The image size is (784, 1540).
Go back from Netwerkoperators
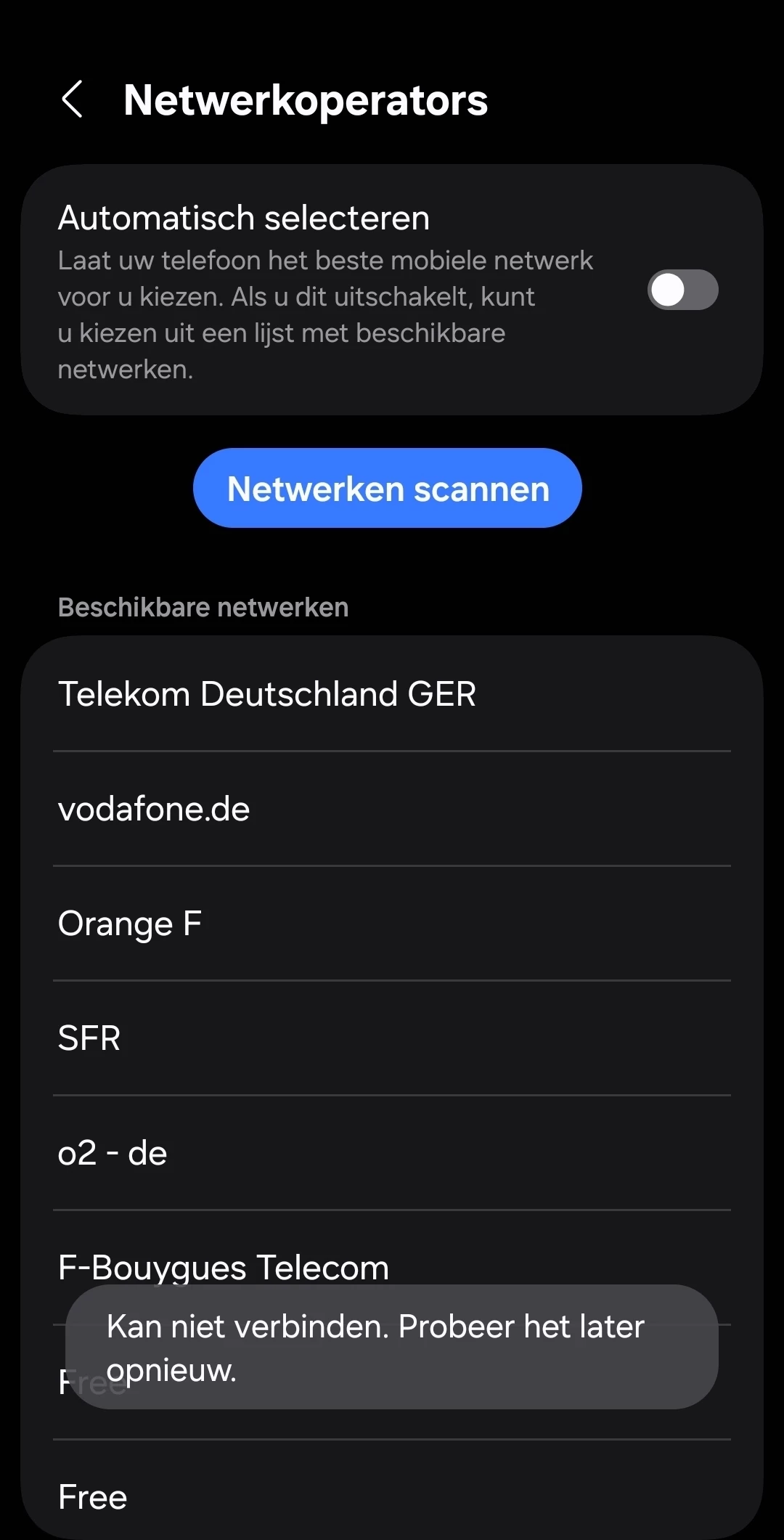pos(73,99)
